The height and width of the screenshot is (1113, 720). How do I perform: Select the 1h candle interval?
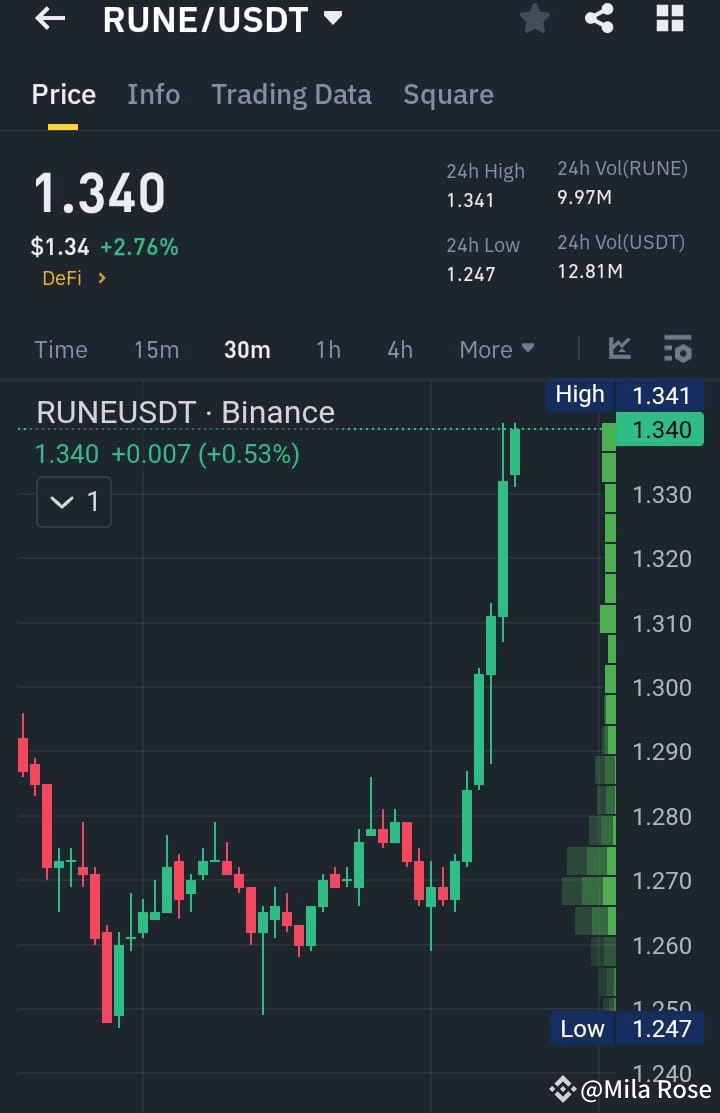(328, 349)
